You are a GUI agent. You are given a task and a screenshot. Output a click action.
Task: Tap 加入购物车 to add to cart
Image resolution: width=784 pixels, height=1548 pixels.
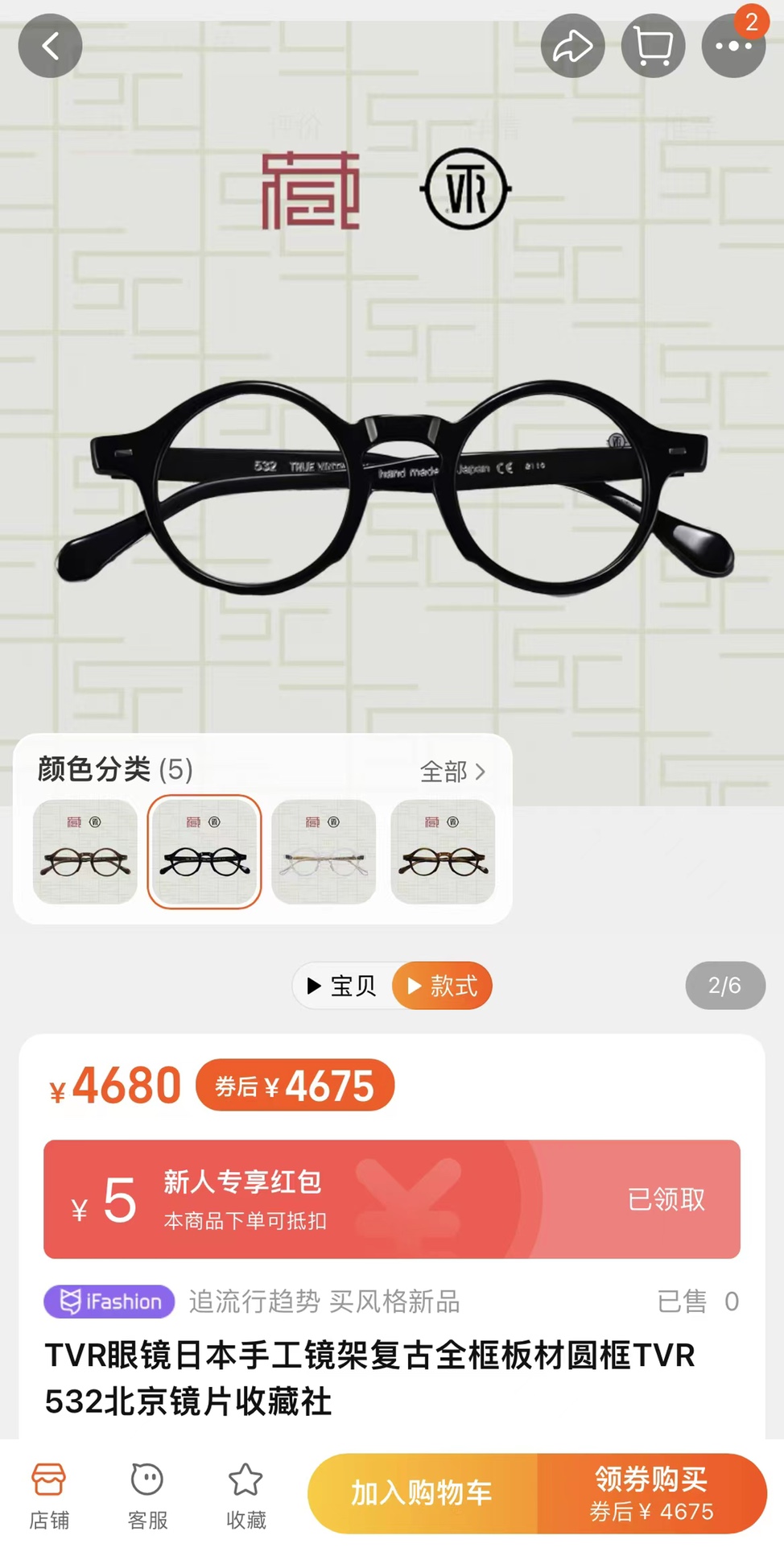point(422,1493)
